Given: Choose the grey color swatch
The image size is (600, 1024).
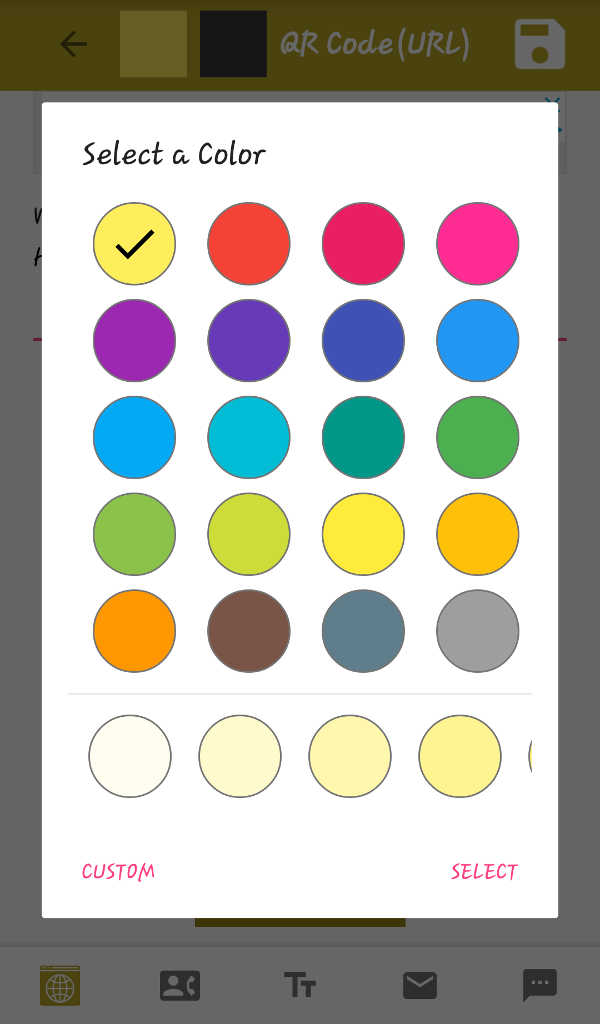Looking at the screenshot, I should point(478,631).
